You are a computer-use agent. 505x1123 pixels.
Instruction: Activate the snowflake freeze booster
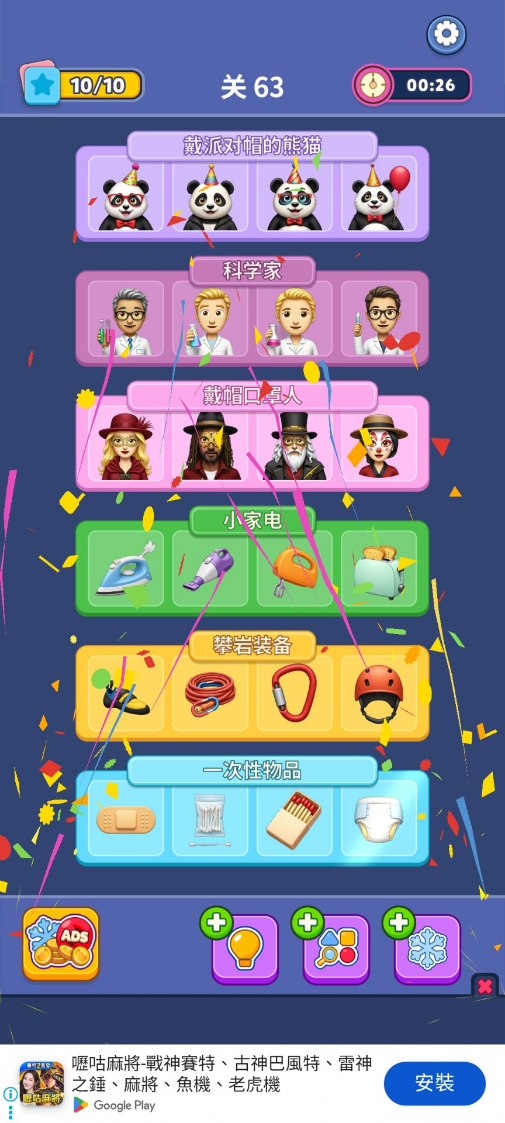(428, 948)
